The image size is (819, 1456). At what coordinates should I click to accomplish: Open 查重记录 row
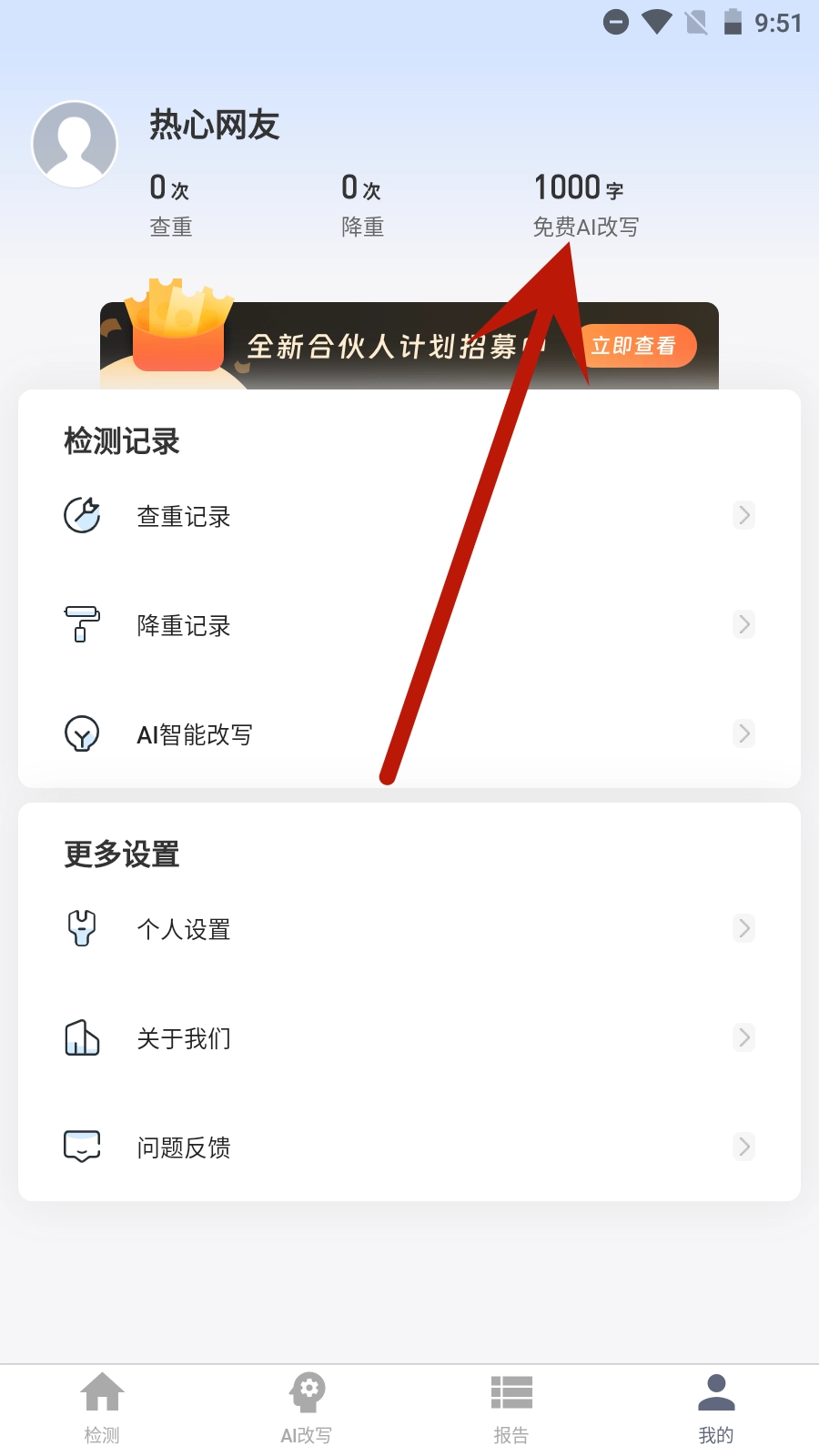click(409, 516)
